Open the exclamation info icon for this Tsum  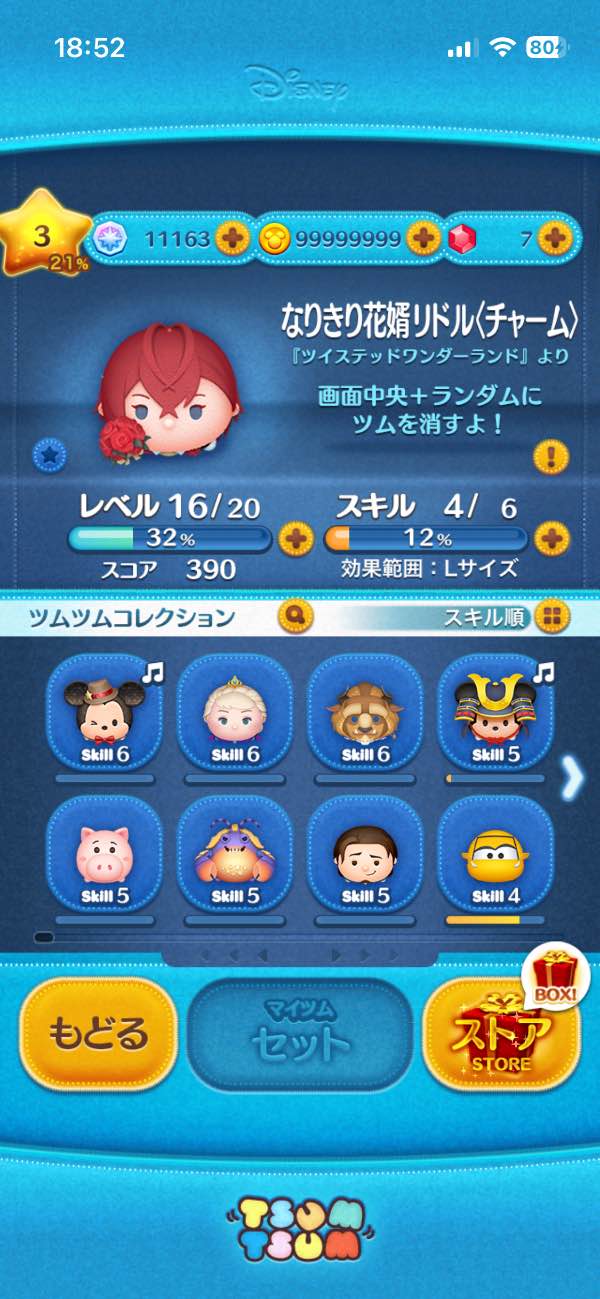point(551,457)
